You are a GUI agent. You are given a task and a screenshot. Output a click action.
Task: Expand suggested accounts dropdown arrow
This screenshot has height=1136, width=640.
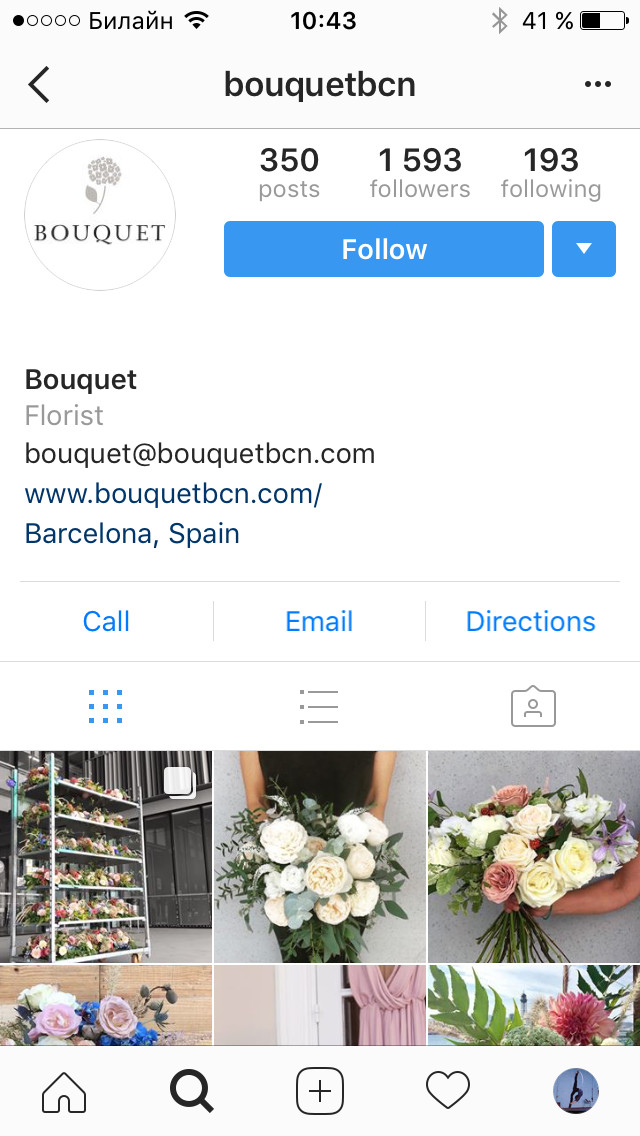(584, 249)
